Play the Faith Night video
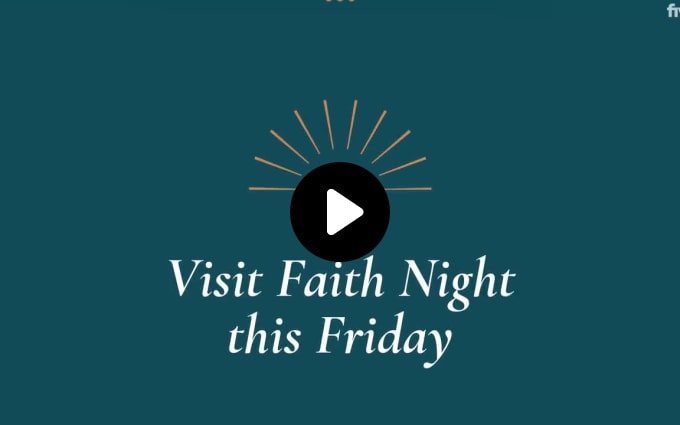 pyautogui.click(x=340, y=211)
